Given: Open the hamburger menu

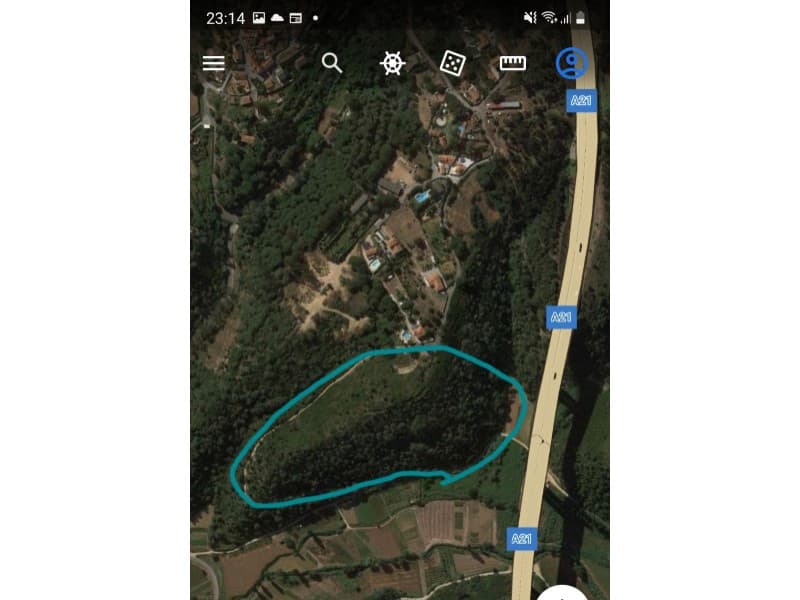Looking at the screenshot, I should pos(213,63).
